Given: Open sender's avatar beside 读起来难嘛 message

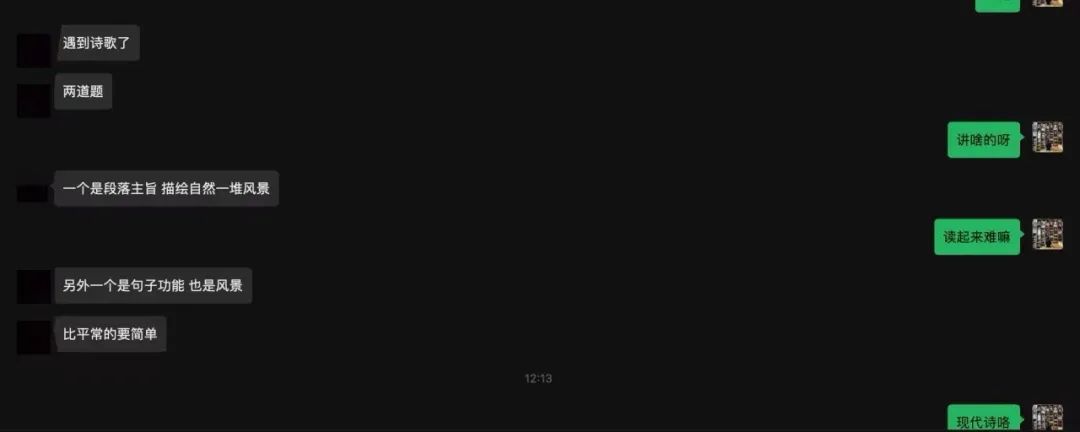Looking at the screenshot, I should [x=1047, y=235].
